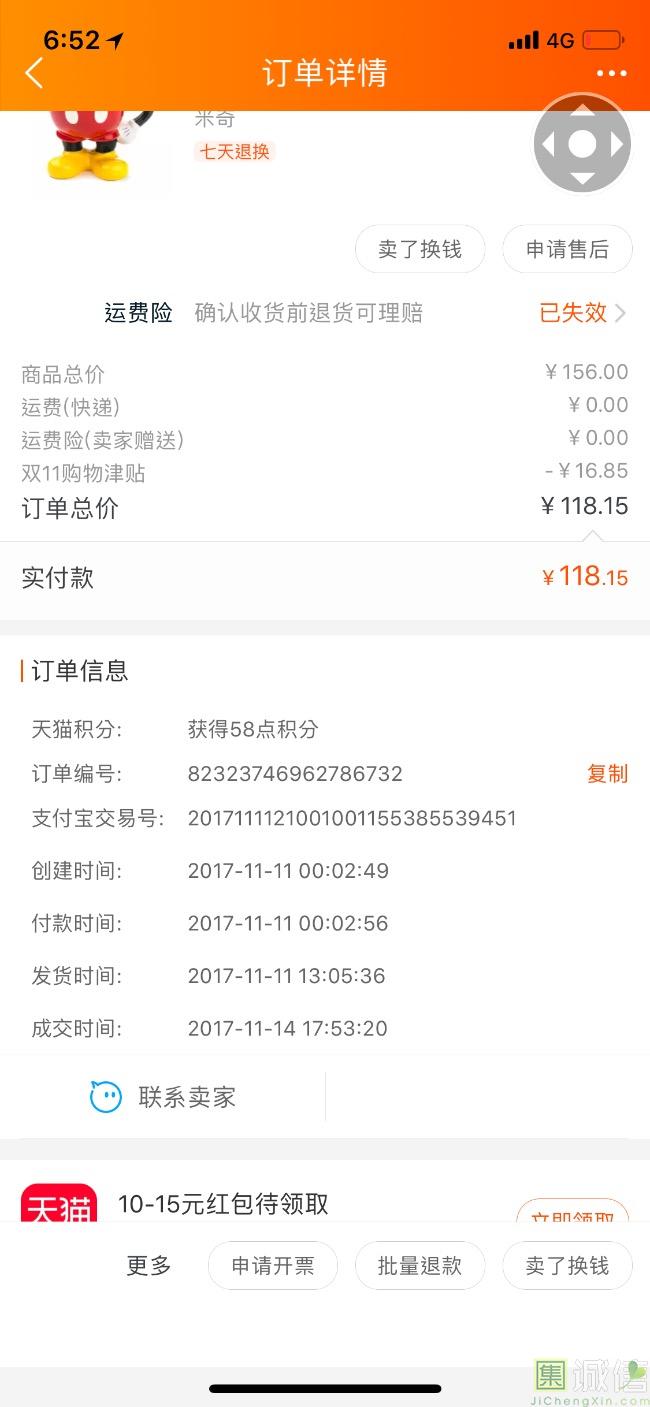The width and height of the screenshot is (650, 1407).
Task: Open 更多 in the bottom action bar
Action: 149,1265
